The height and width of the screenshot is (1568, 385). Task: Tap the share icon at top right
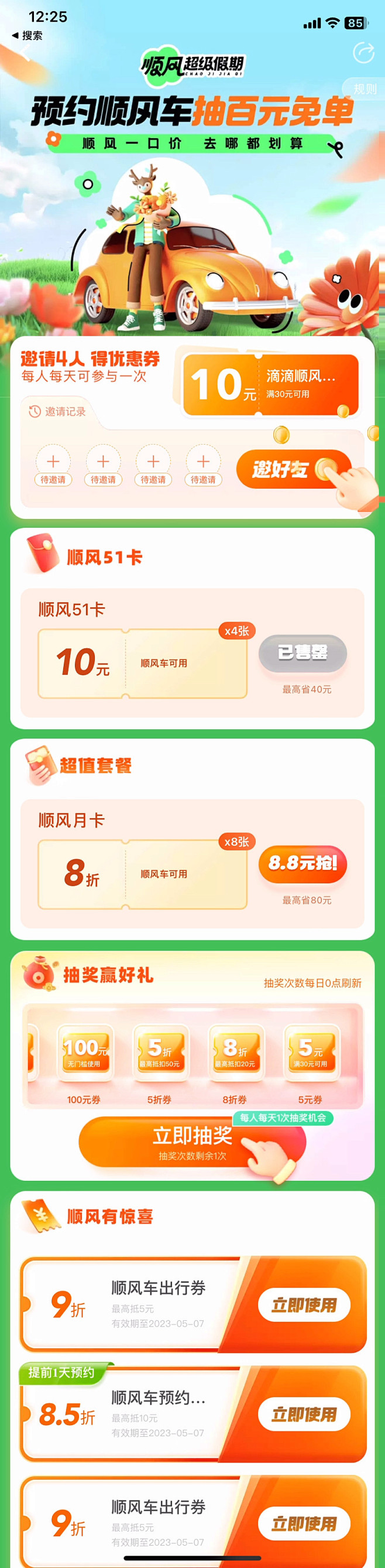pos(363,53)
